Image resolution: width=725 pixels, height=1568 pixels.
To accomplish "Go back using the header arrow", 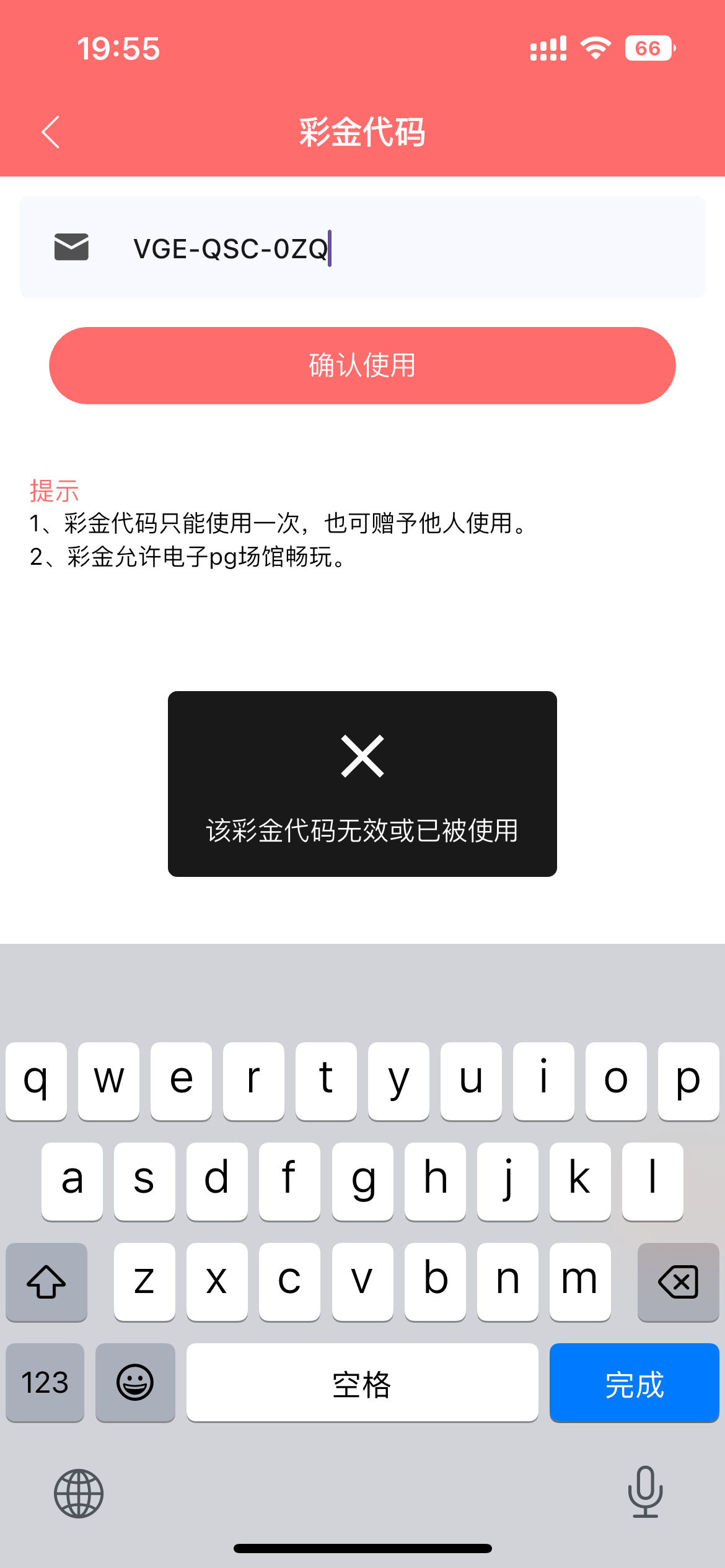I will click(51, 132).
